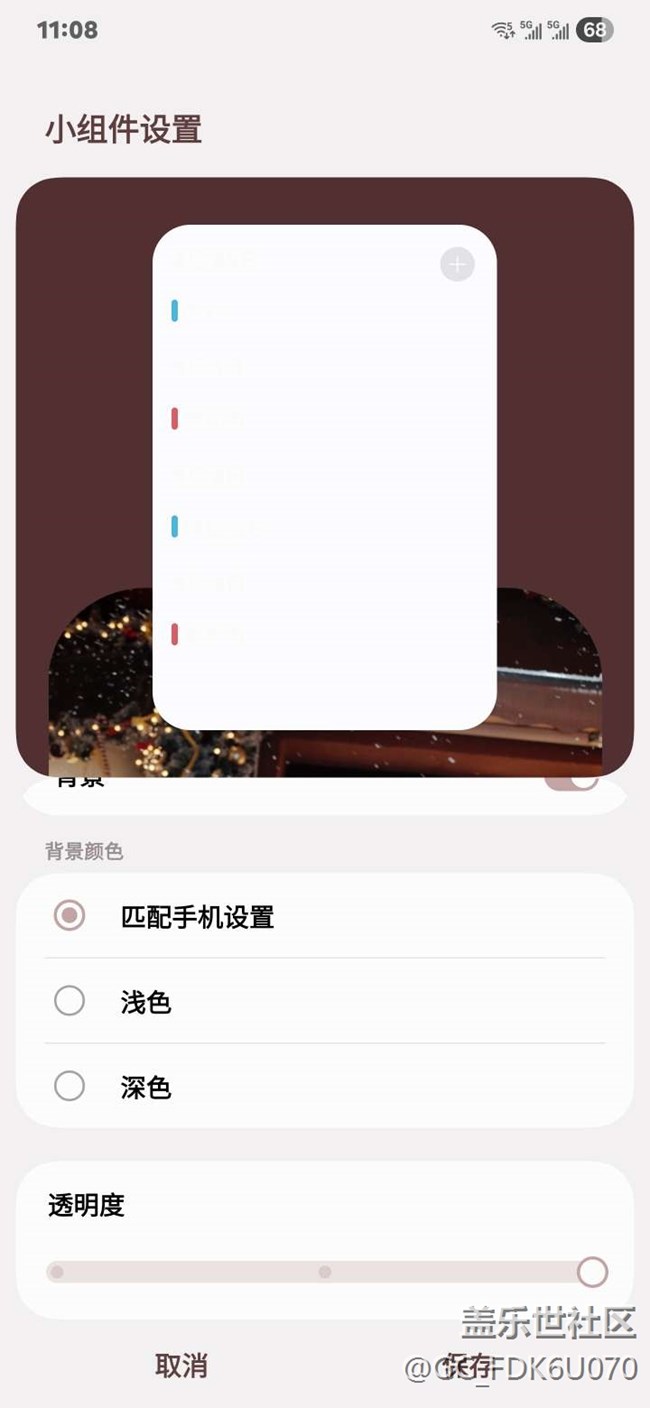Select the 匹配手机设置 background color option

click(325, 916)
